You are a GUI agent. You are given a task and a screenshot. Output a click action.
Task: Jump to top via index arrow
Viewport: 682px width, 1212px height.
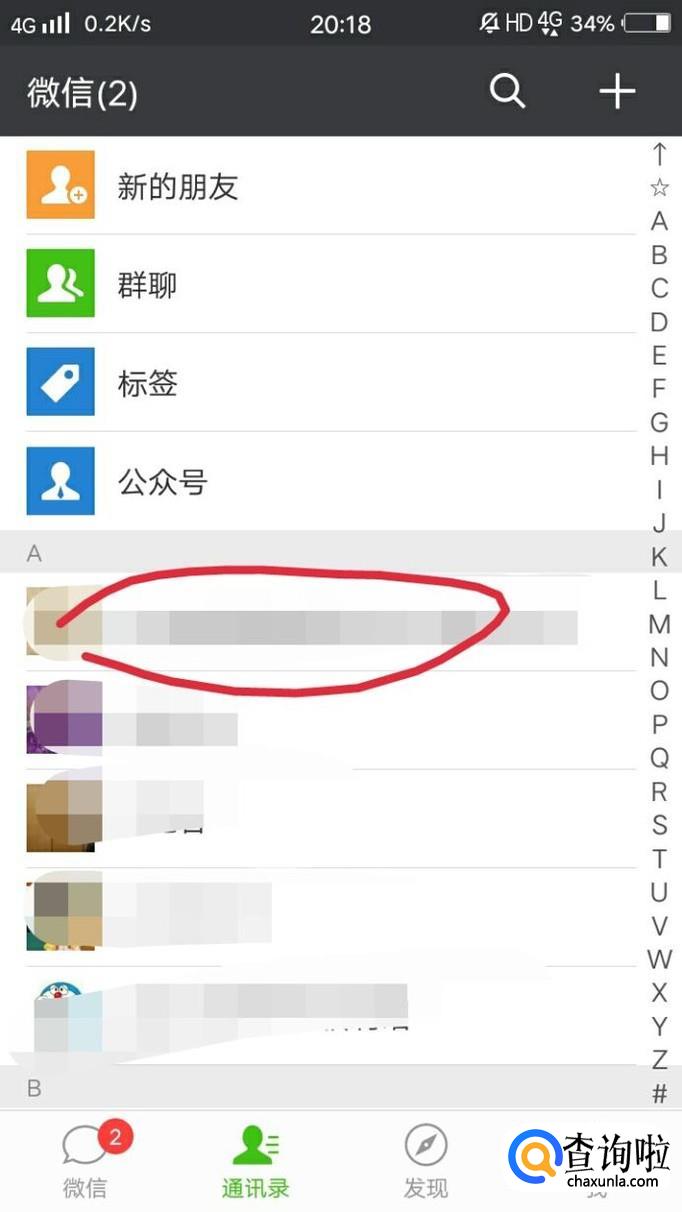(659, 154)
